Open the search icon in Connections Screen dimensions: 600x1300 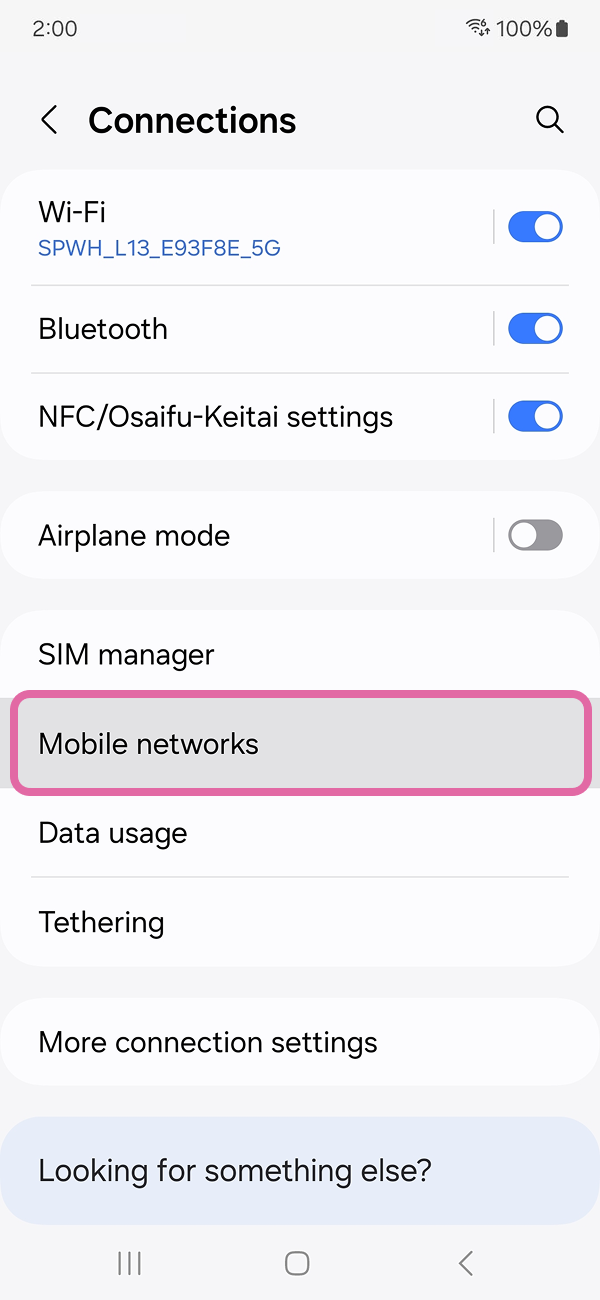pyautogui.click(x=549, y=121)
